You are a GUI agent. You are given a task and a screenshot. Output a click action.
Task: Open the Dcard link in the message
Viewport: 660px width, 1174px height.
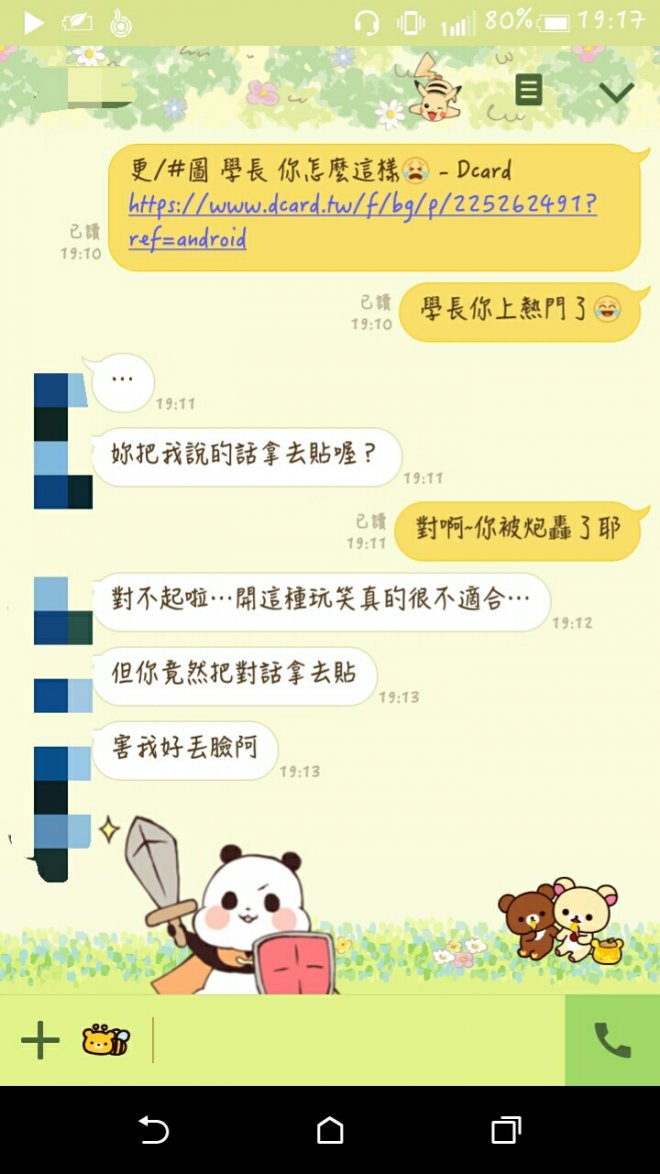pyautogui.click(x=362, y=205)
